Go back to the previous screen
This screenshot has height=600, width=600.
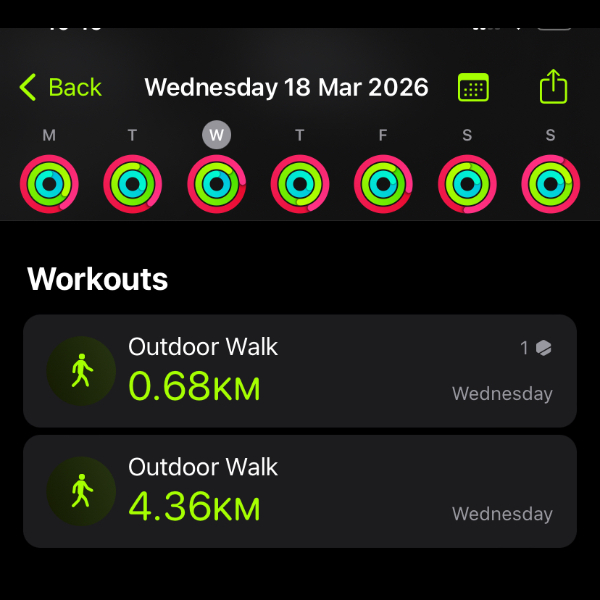61,87
